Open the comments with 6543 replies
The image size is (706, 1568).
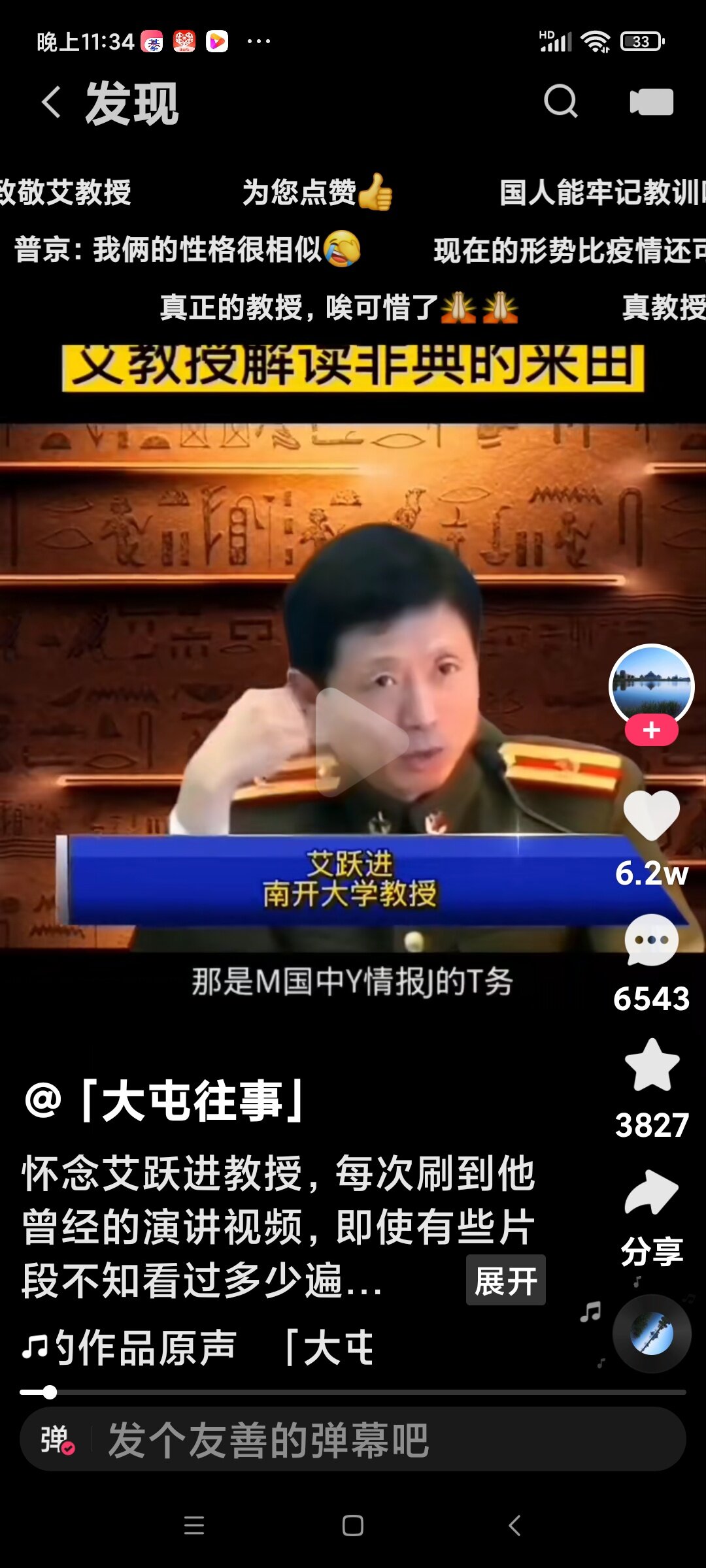pyautogui.click(x=652, y=940)
